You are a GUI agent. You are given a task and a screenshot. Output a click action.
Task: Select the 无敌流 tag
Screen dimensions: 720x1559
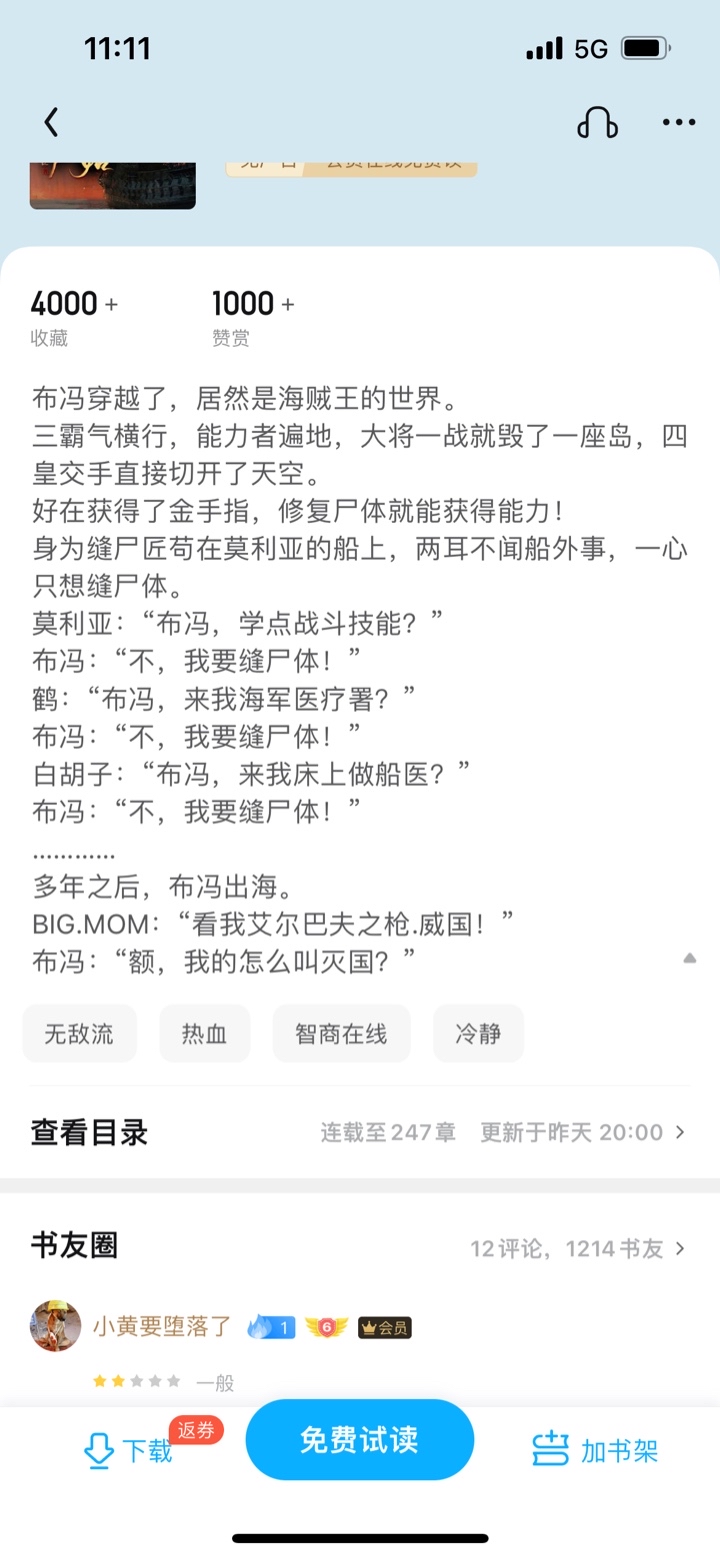[79, 1033]
